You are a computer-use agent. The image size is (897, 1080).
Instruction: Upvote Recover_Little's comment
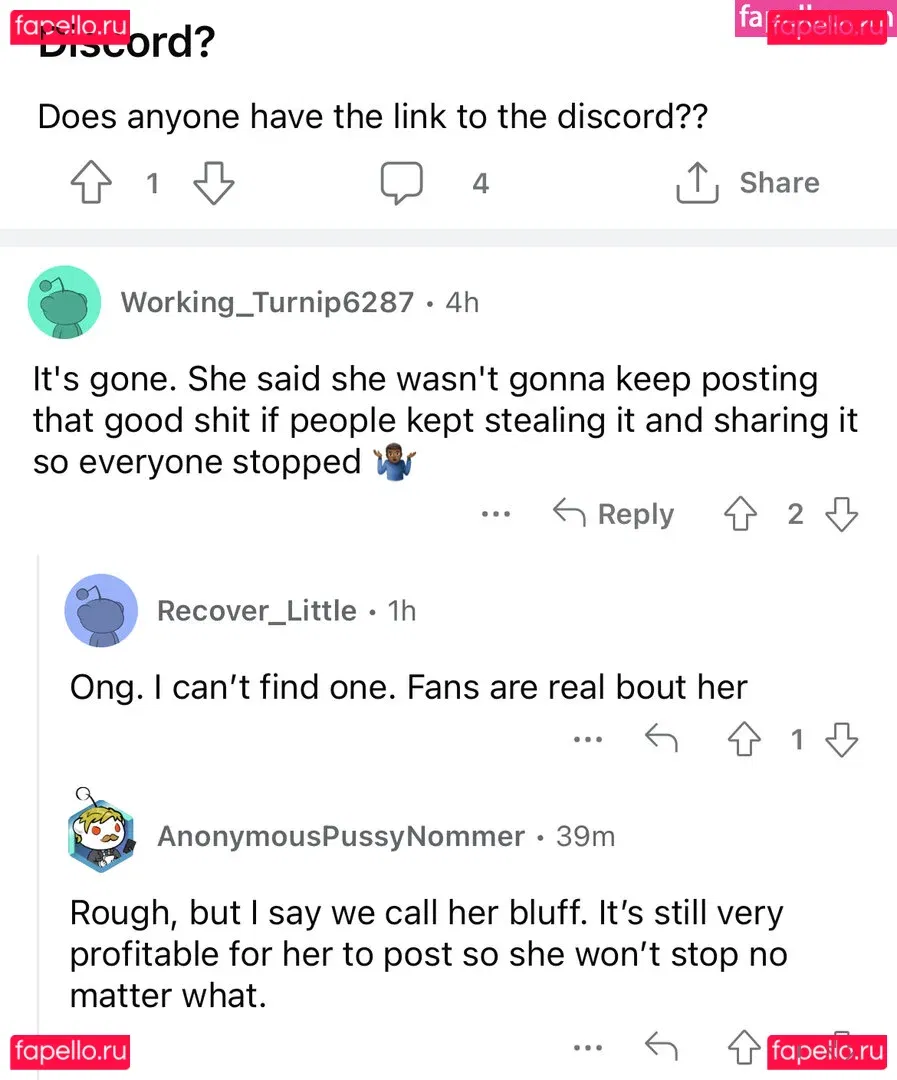(x=744, y=740)
